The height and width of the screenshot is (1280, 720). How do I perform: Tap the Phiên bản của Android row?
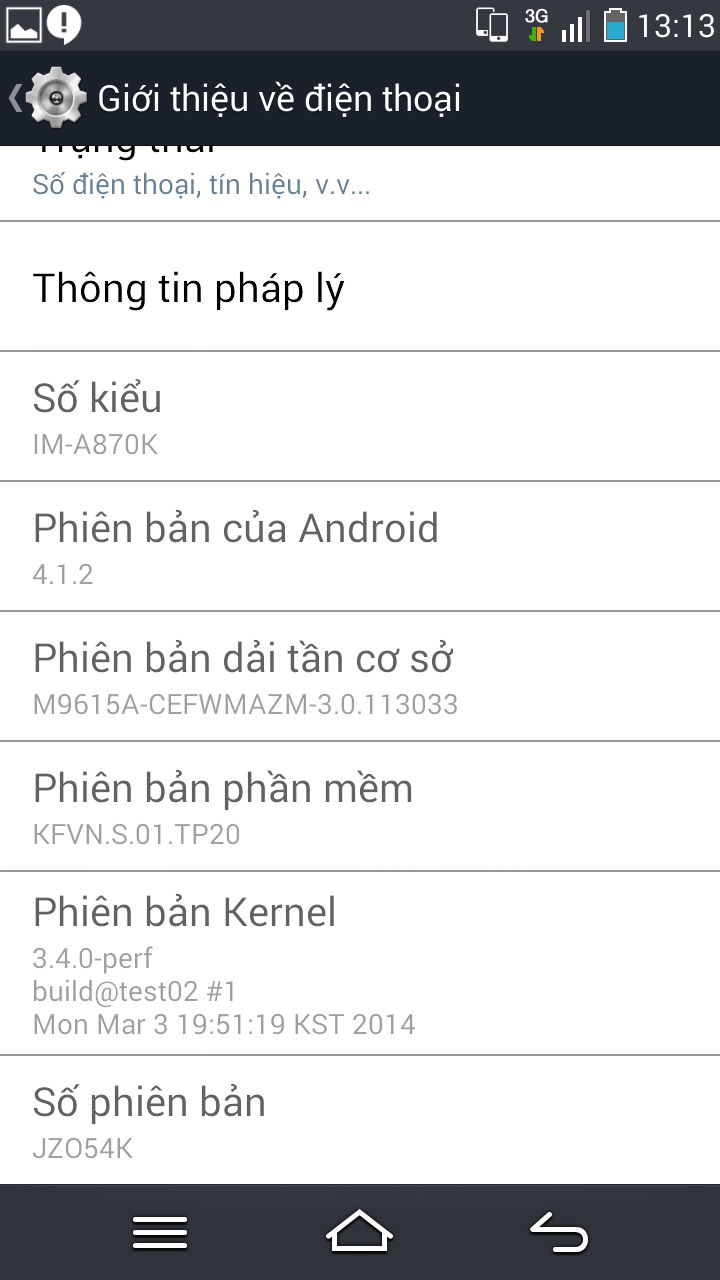point(360,546)
